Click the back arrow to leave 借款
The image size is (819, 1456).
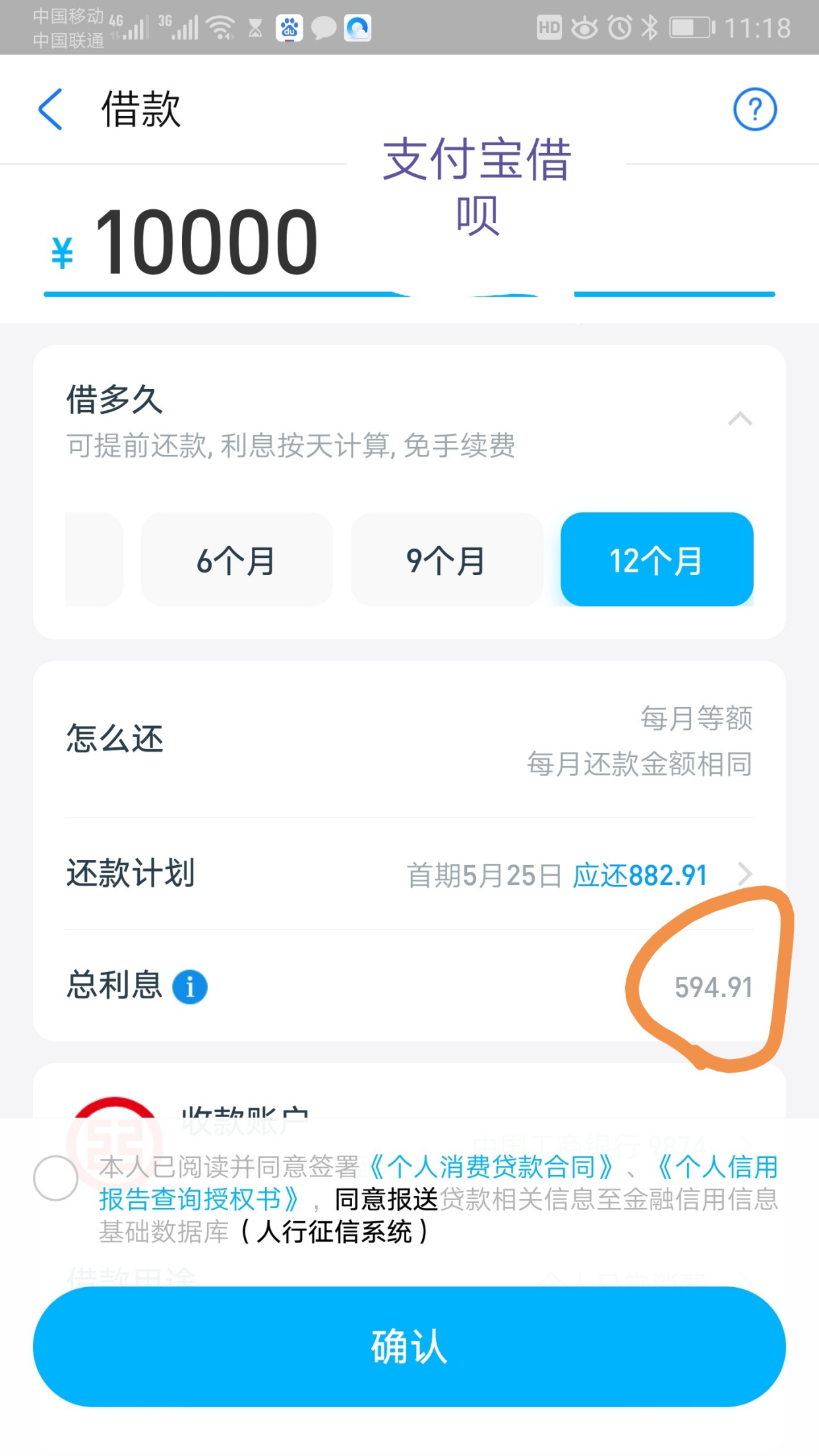49,109
